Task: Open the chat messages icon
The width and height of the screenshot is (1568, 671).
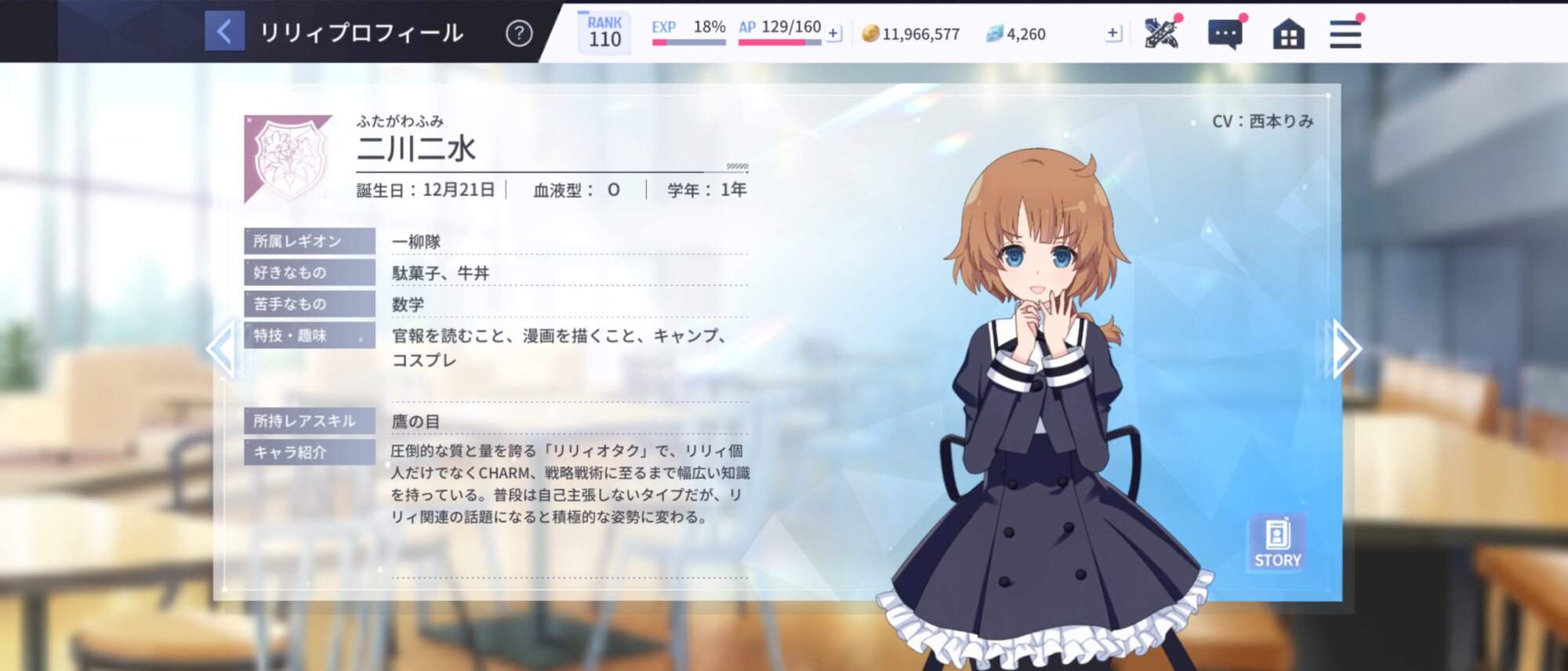Action: tap(1225, 34)
